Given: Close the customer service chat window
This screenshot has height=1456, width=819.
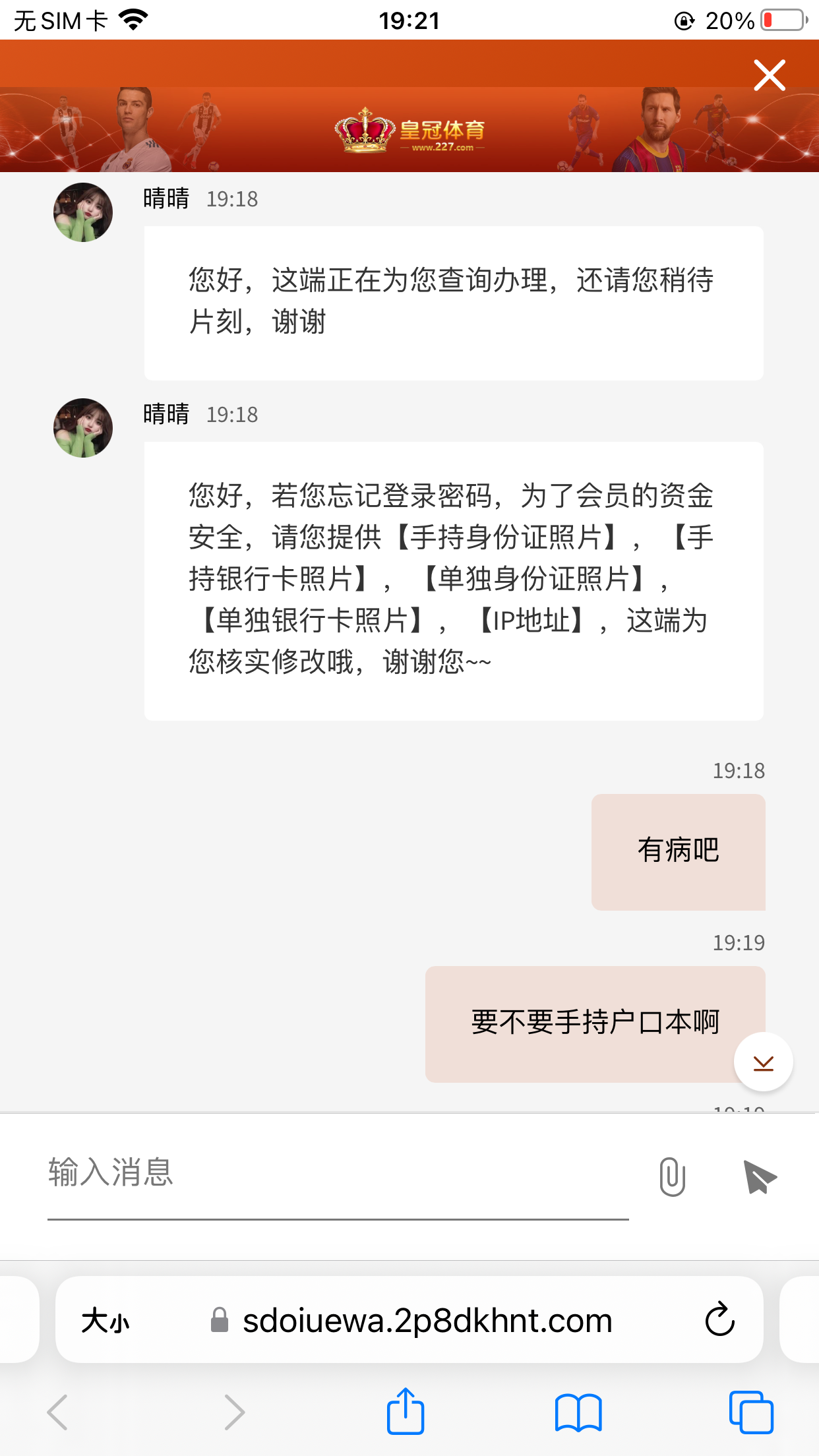Looking at the screenshot, I should (x=770, y=75).
